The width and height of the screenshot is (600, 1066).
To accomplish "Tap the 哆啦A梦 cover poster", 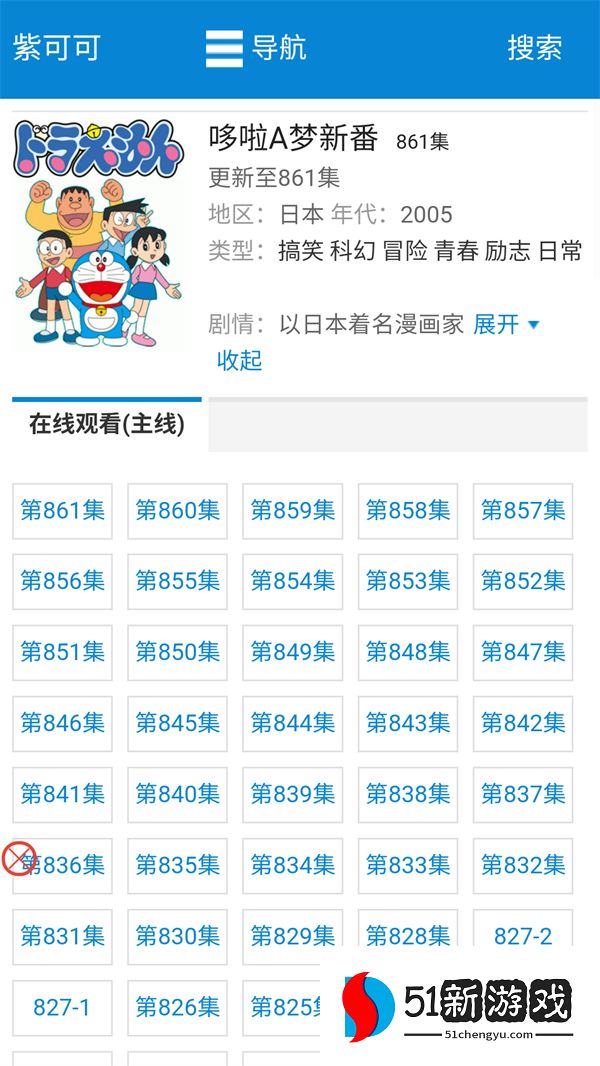I will click(99, 234).
